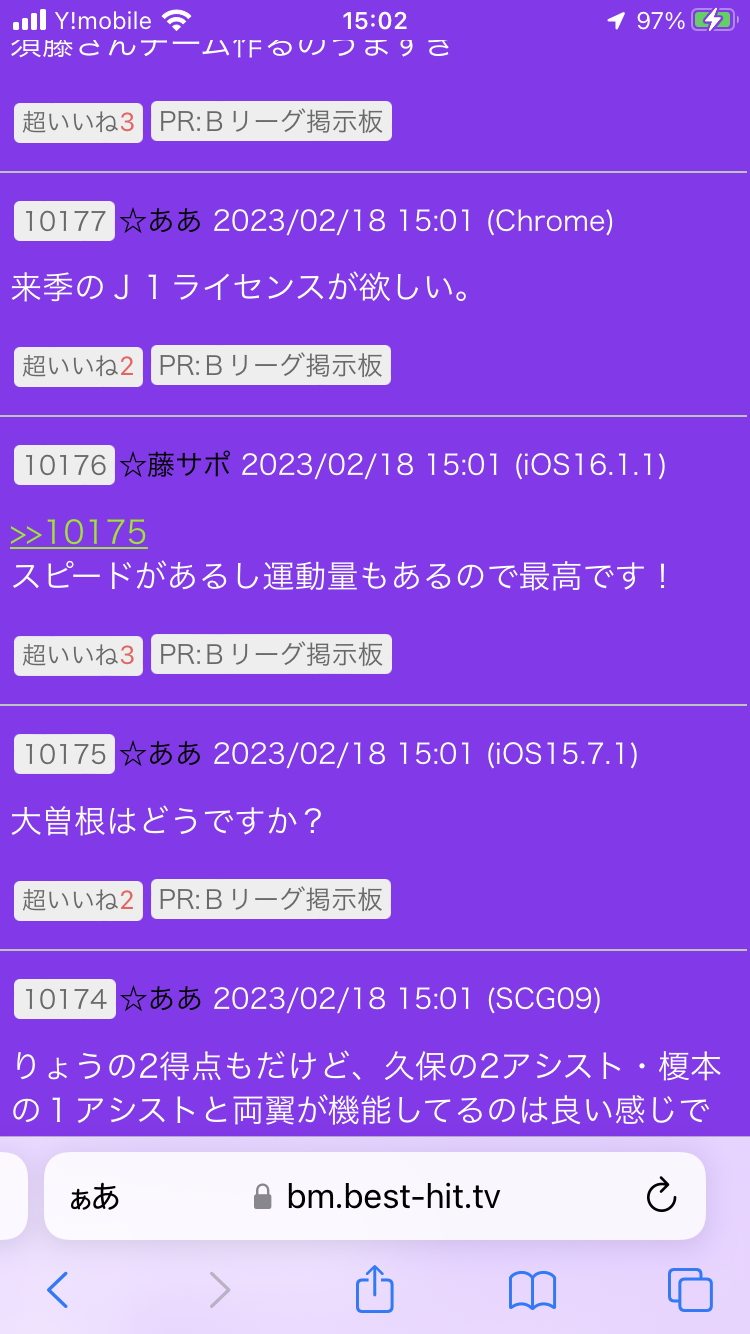
Task: Give 超いいね to post 10175
Action: (x=78, y=900)
